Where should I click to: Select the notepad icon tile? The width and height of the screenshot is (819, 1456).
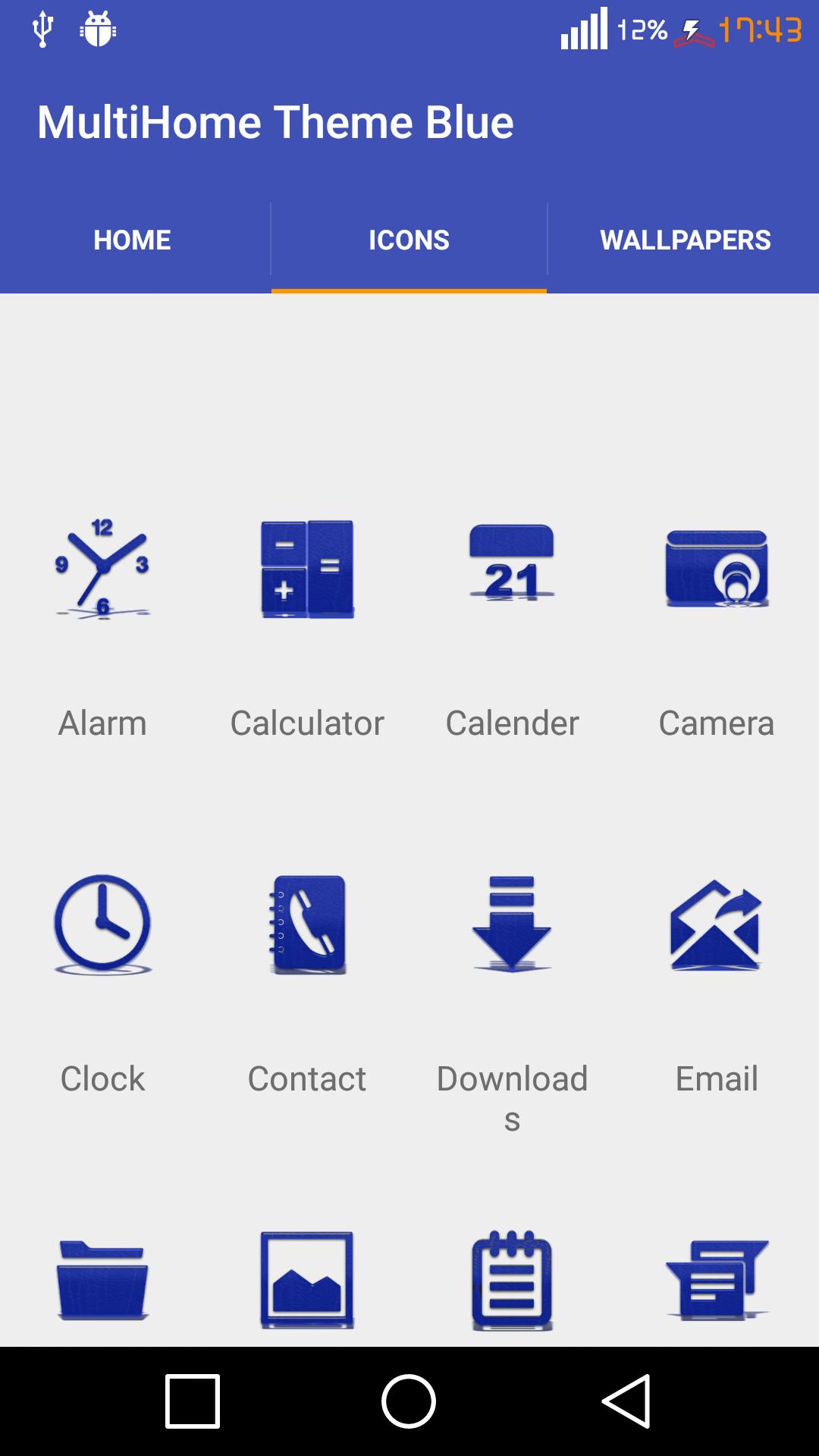point(512,1280)
